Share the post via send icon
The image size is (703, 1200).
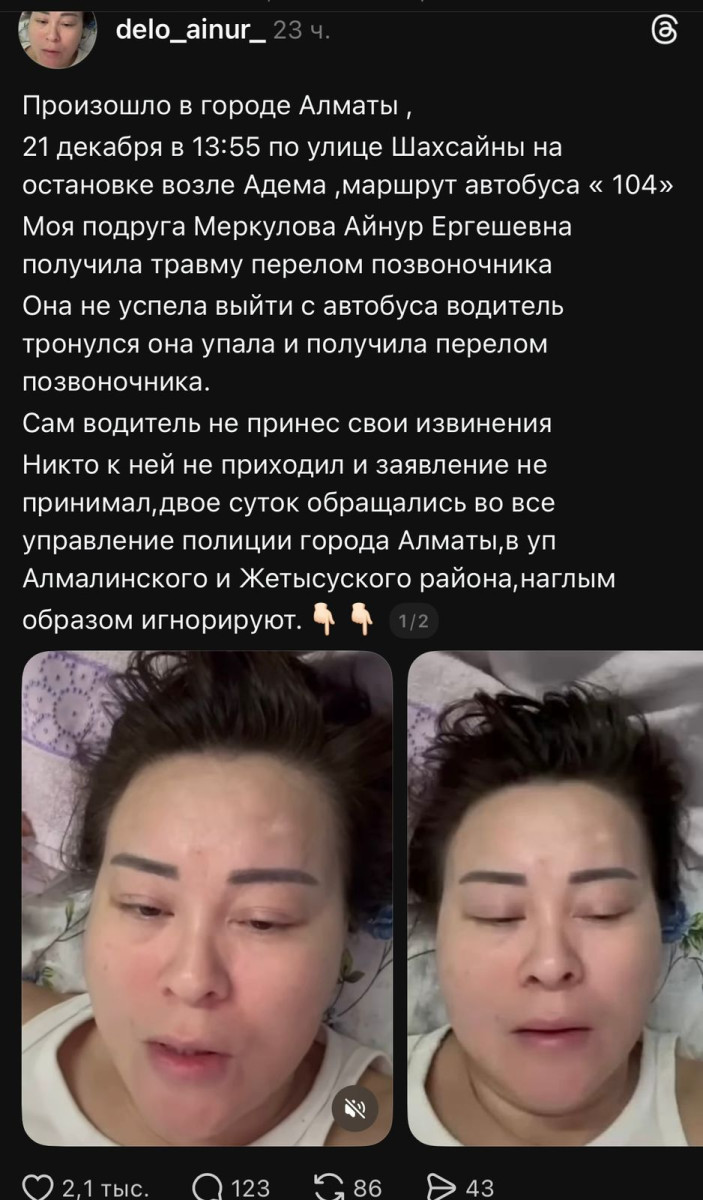pyautogui.click(x=443, y=1187)
